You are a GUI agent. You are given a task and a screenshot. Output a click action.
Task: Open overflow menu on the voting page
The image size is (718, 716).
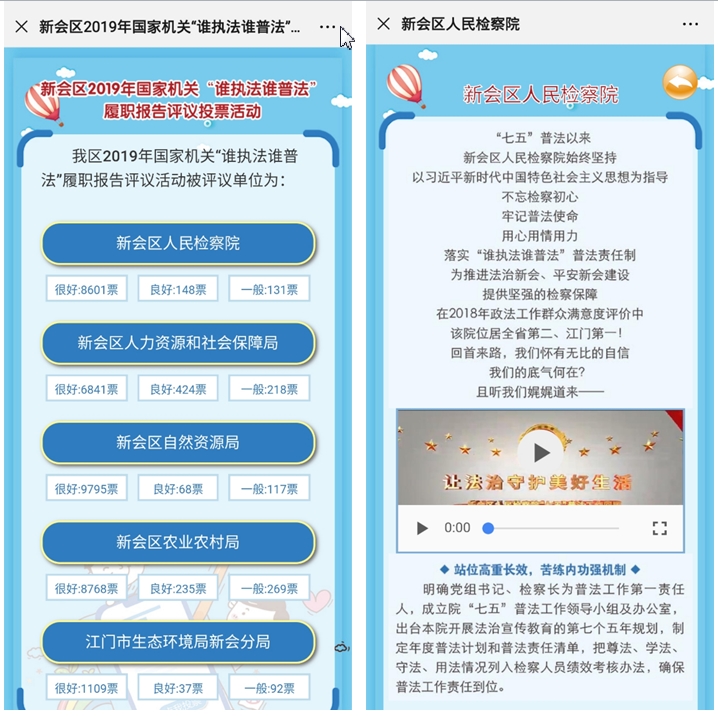tap(327, 27)
